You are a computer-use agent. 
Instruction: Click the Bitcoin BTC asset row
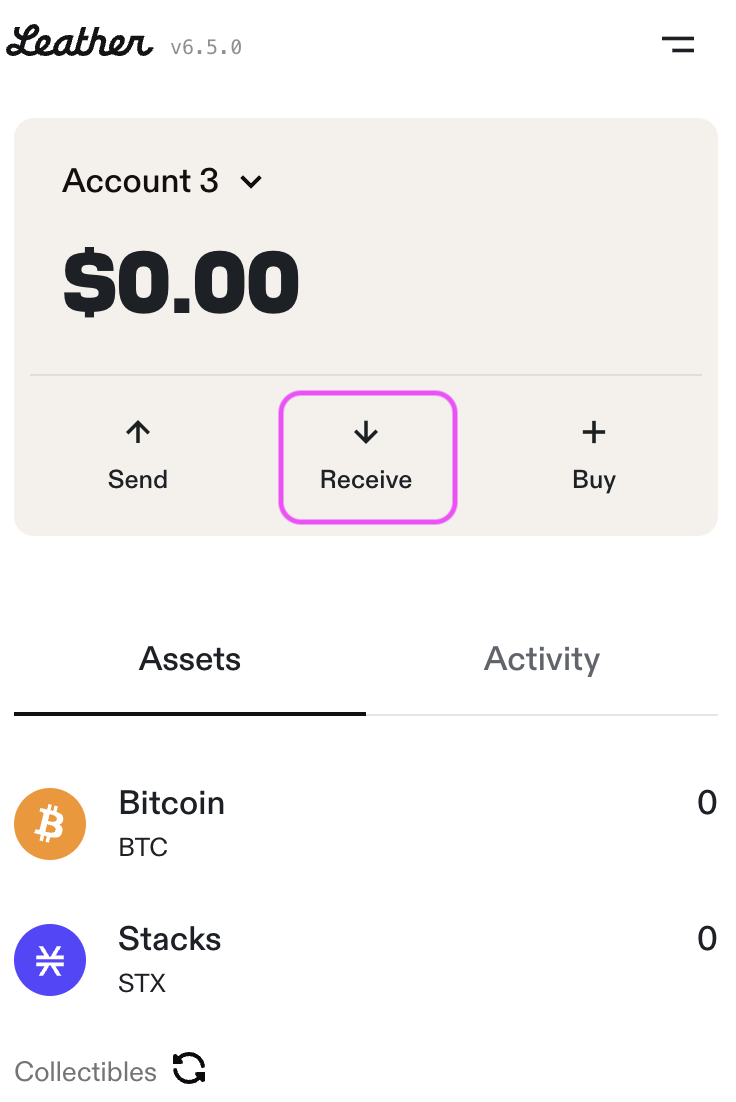tap(366, 823)
